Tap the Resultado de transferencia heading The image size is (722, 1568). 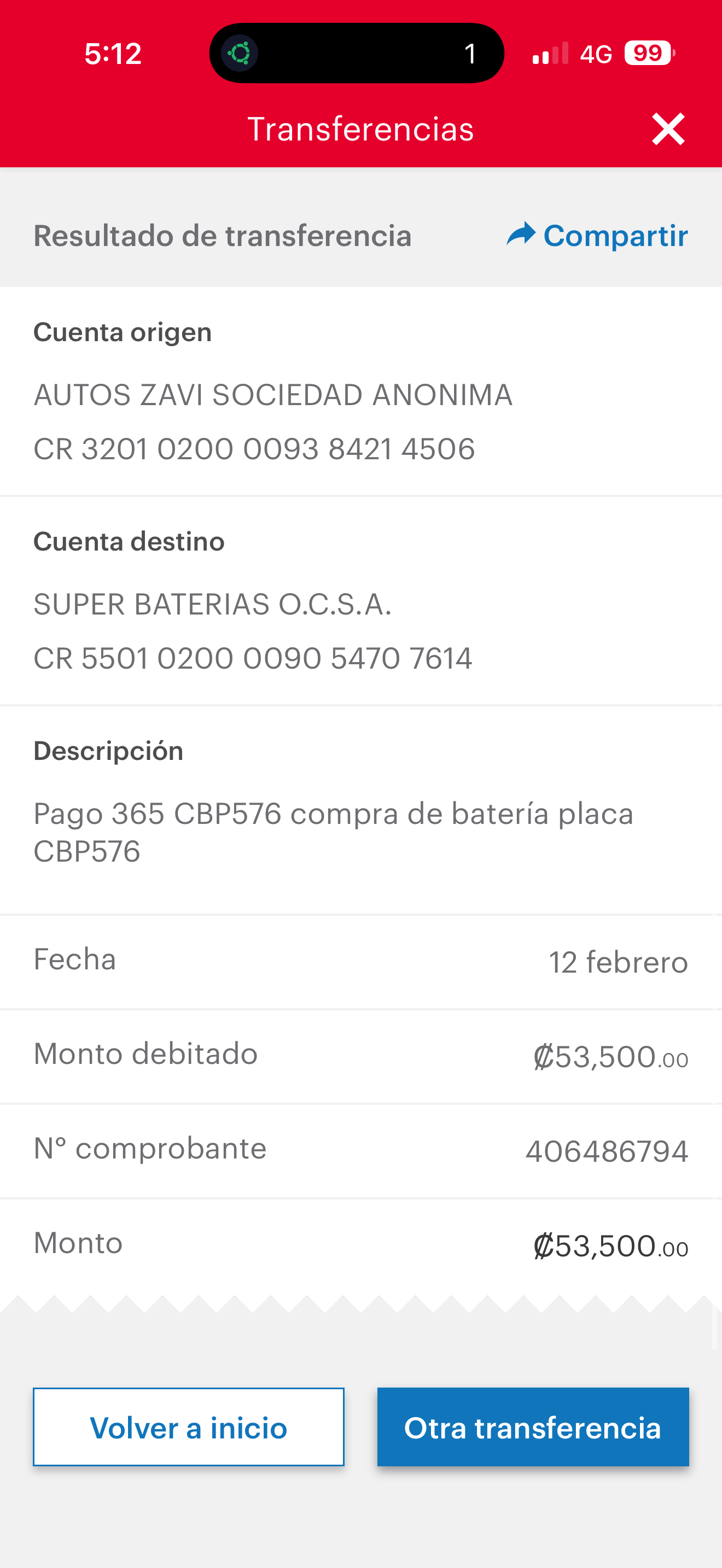223,236
